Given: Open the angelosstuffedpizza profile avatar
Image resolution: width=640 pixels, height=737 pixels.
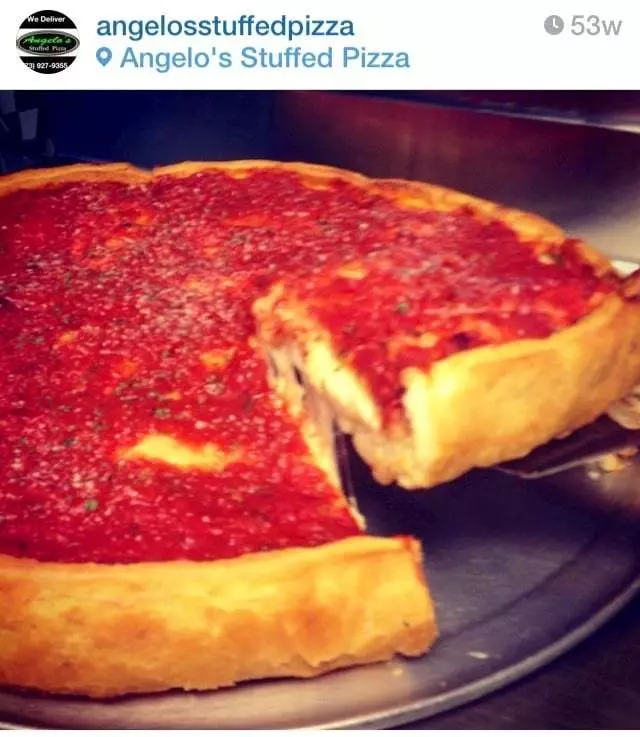Looking at the screenshot, I should 47,42.
